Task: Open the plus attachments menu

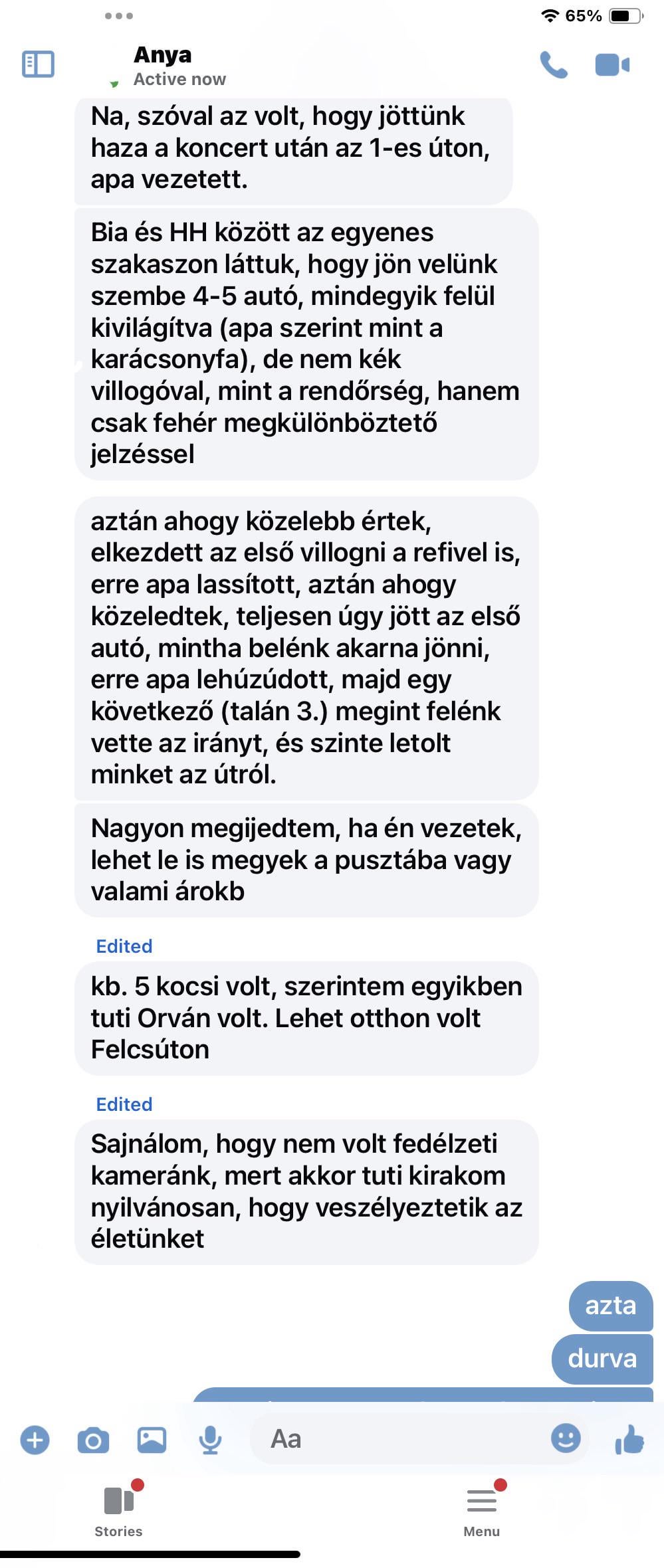Action: point(35,1440)
